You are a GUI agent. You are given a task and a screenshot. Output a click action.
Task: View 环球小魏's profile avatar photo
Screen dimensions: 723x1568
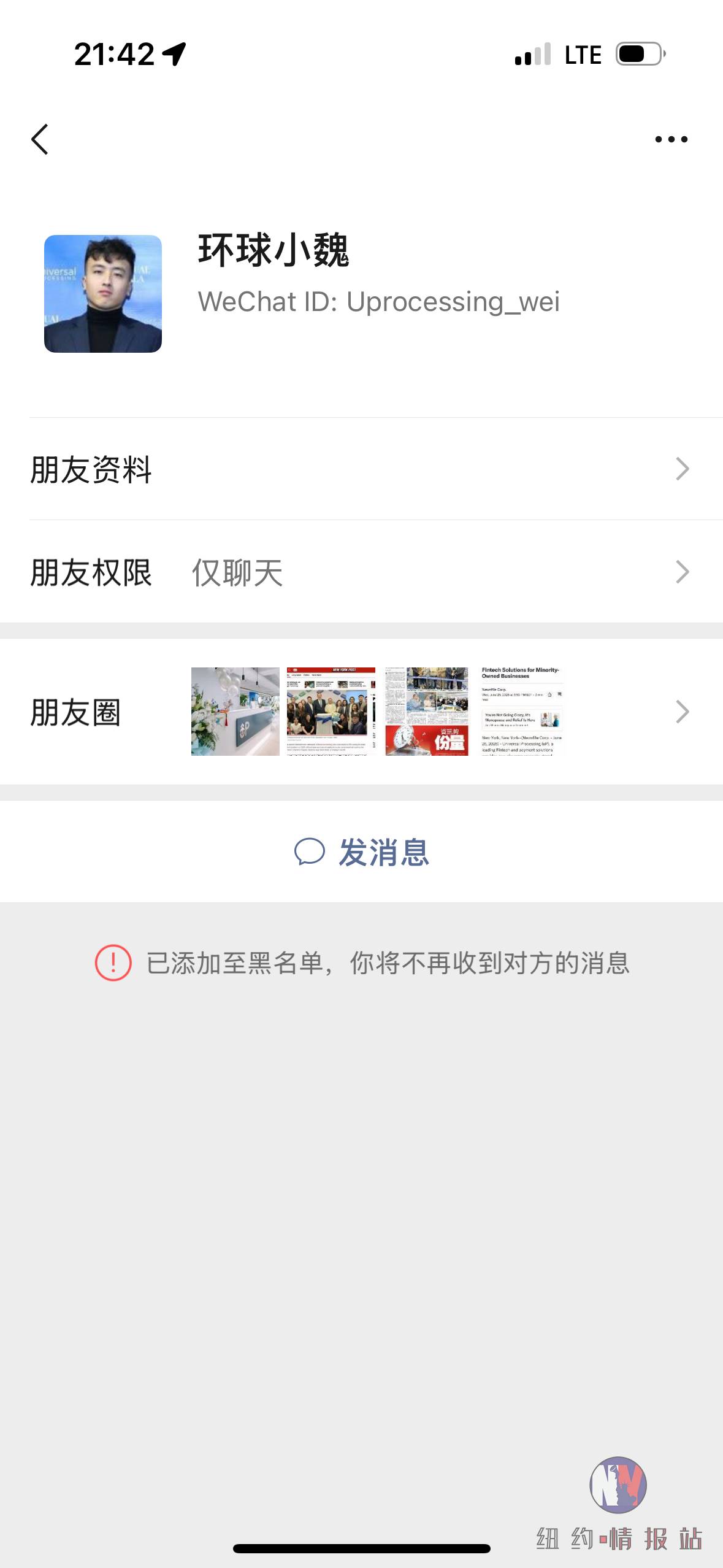[103, 294]
